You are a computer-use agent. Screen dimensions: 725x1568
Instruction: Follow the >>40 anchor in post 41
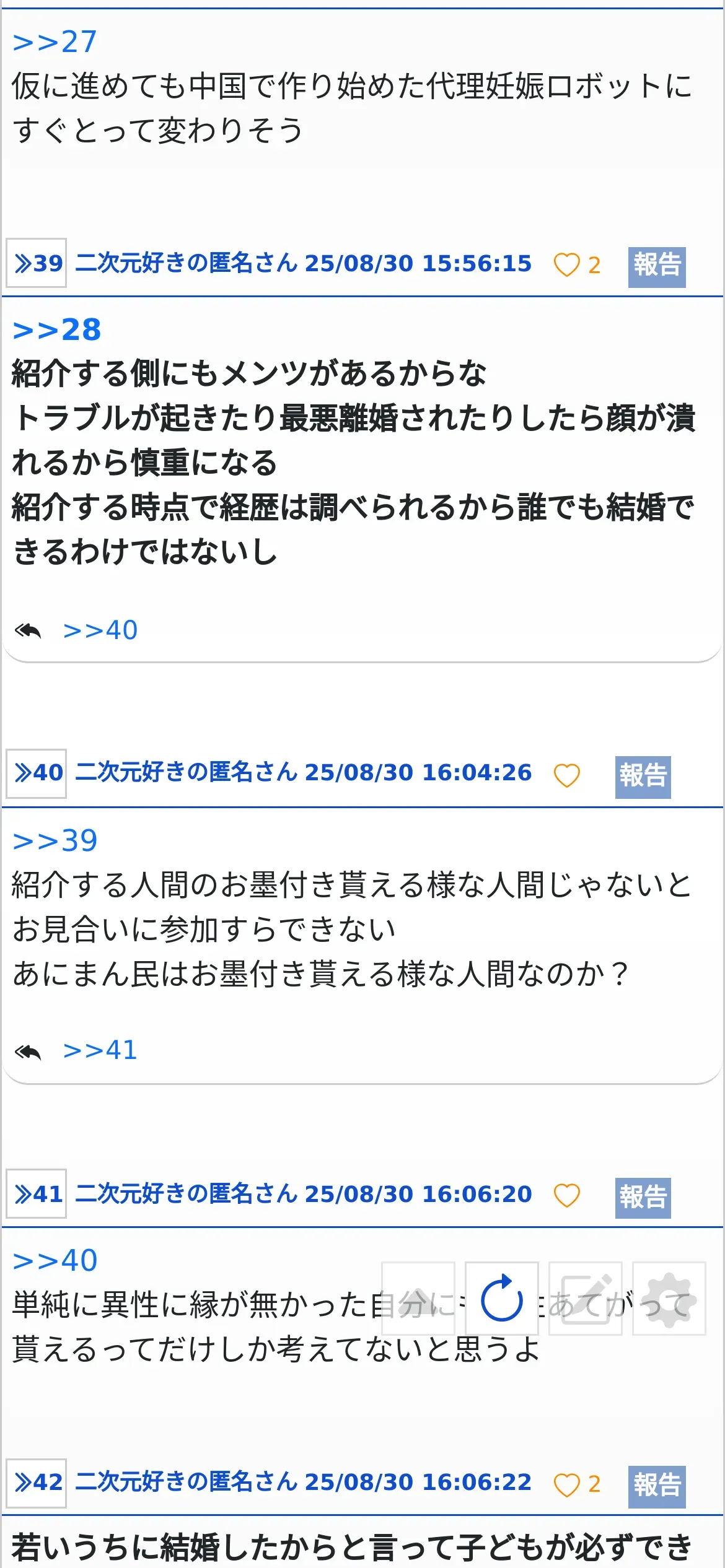click(x=55, y=1261)
